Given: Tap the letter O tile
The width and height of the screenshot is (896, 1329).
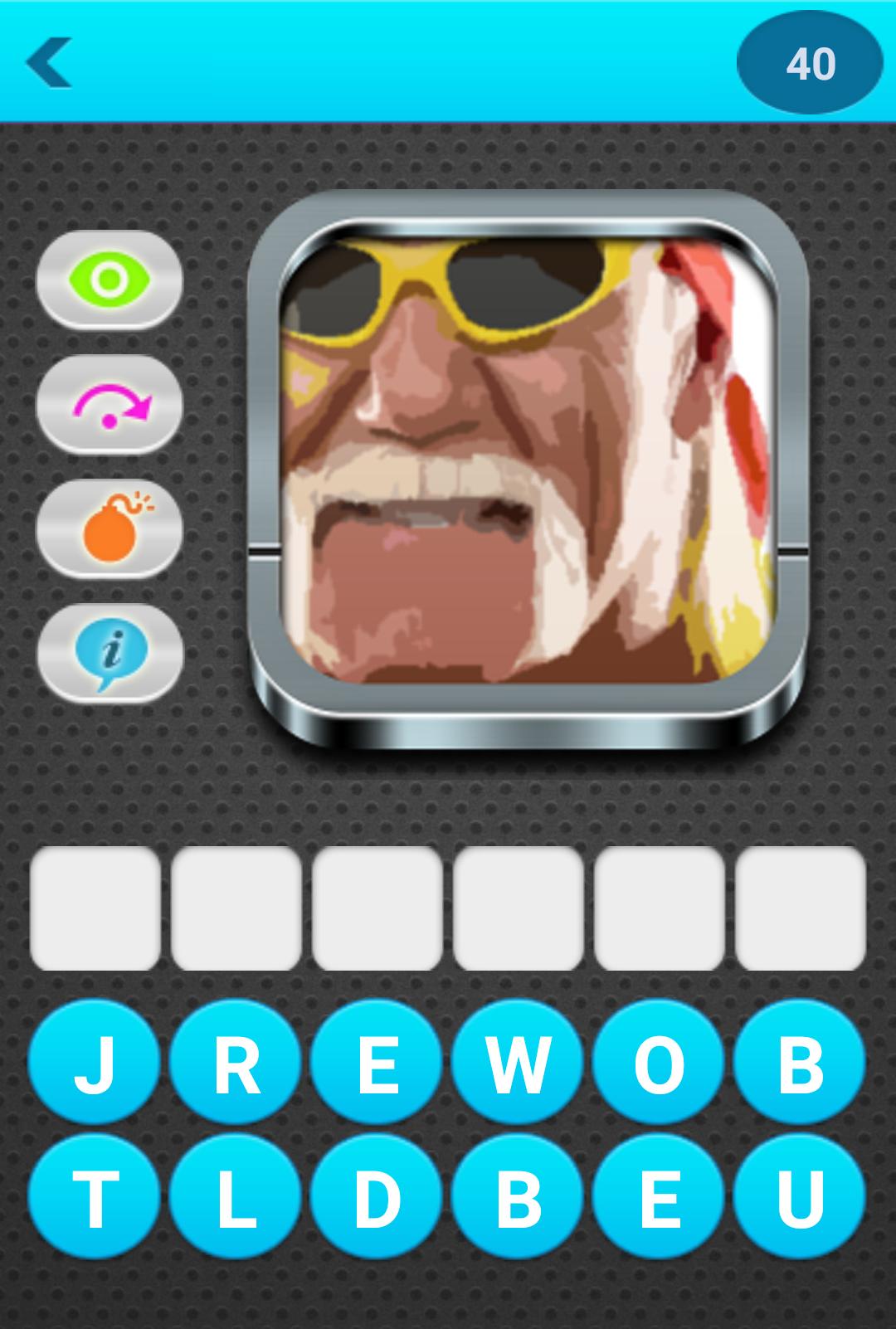Looking at the screenshot, I should 659,1063.
